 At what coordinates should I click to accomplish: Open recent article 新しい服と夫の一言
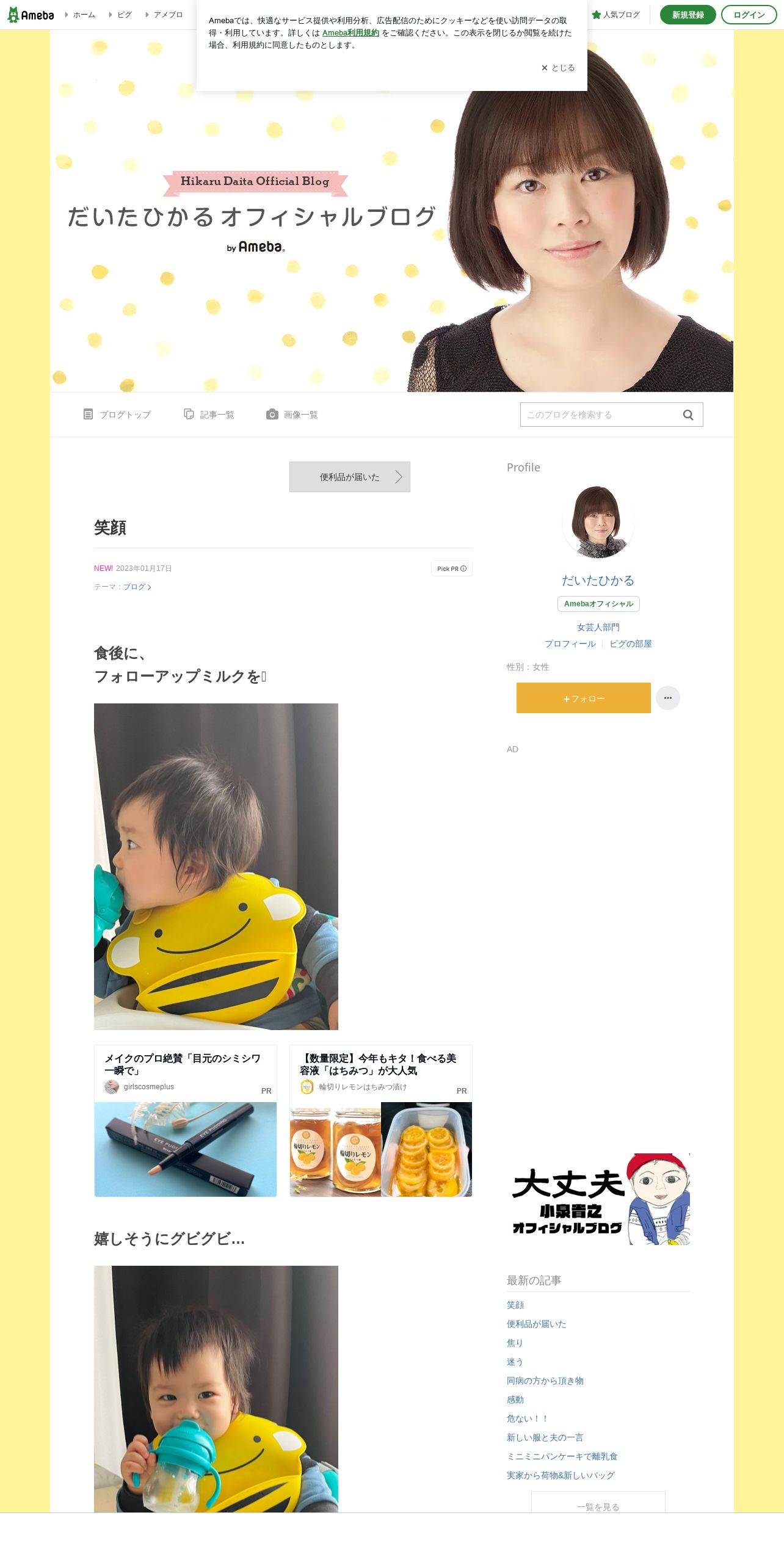pyautogui.click(x=545, y=1437)
